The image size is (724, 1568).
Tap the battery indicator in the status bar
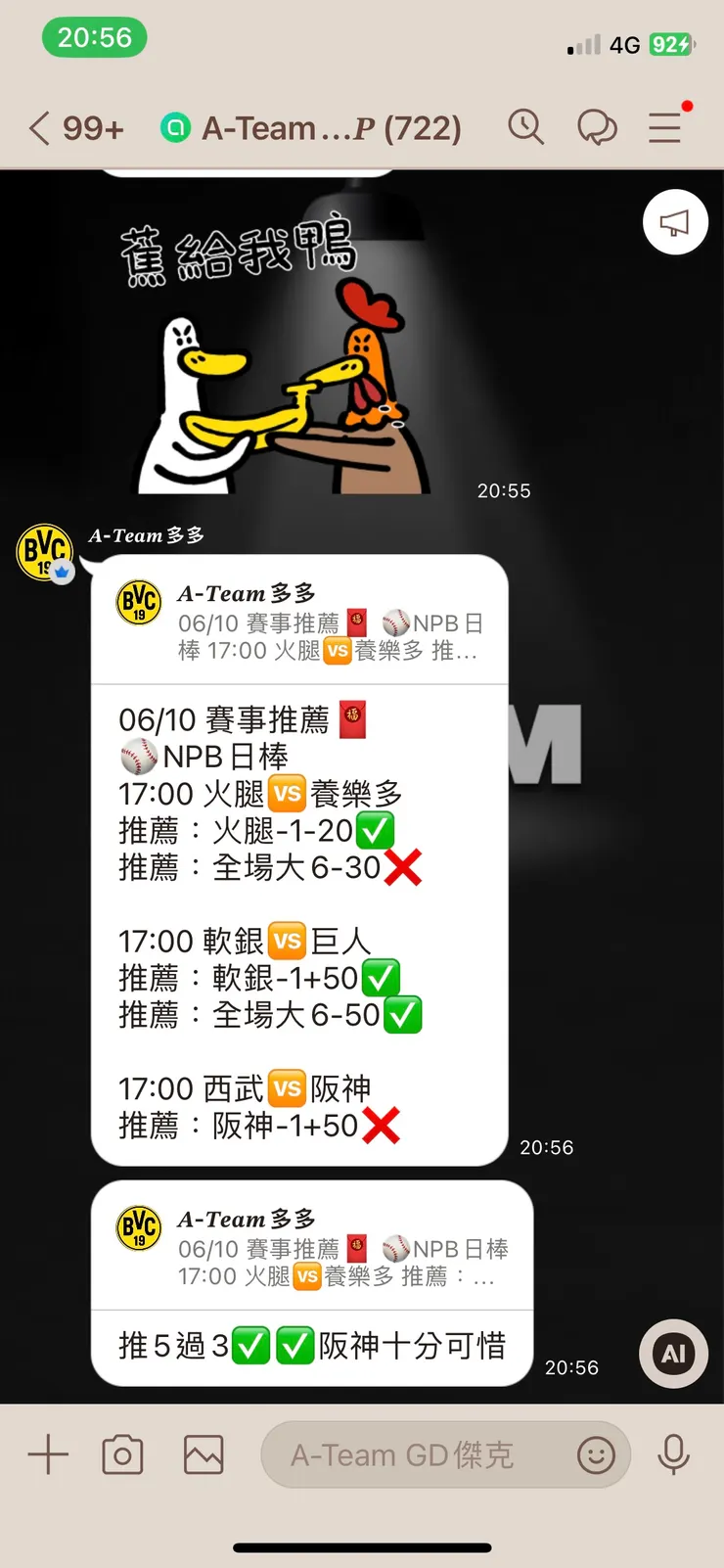click(x=668, y=44)
